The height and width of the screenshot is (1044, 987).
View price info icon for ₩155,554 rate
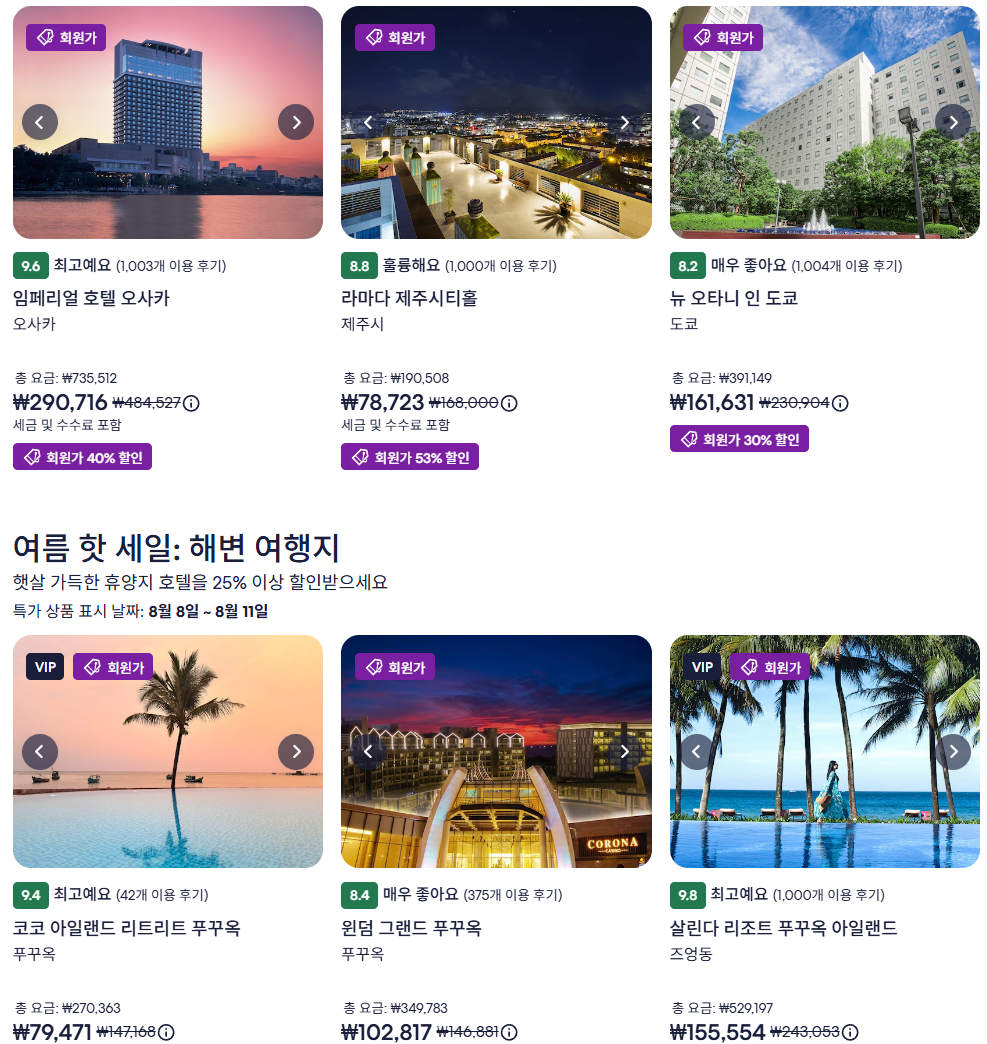851,1033
